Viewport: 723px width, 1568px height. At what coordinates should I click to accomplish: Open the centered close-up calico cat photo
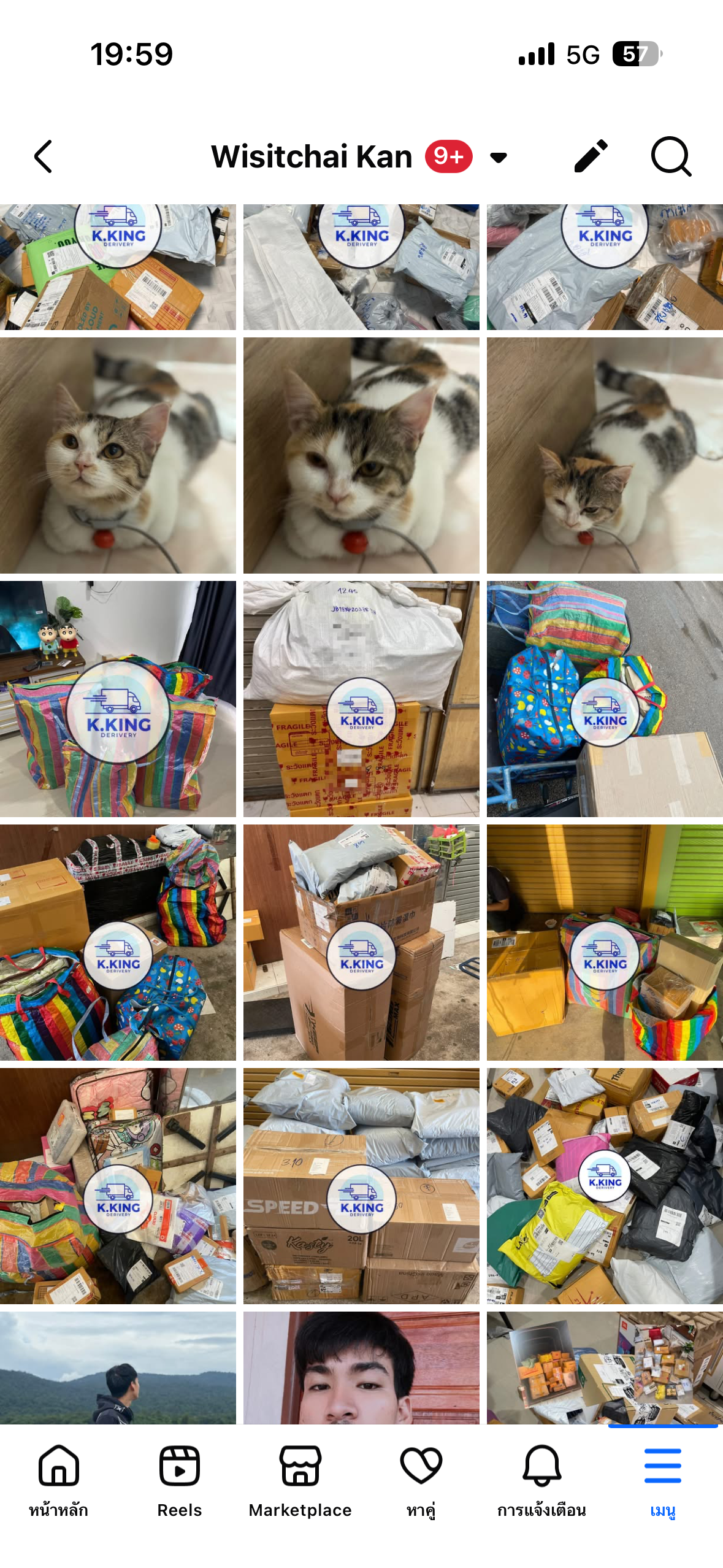361,455
